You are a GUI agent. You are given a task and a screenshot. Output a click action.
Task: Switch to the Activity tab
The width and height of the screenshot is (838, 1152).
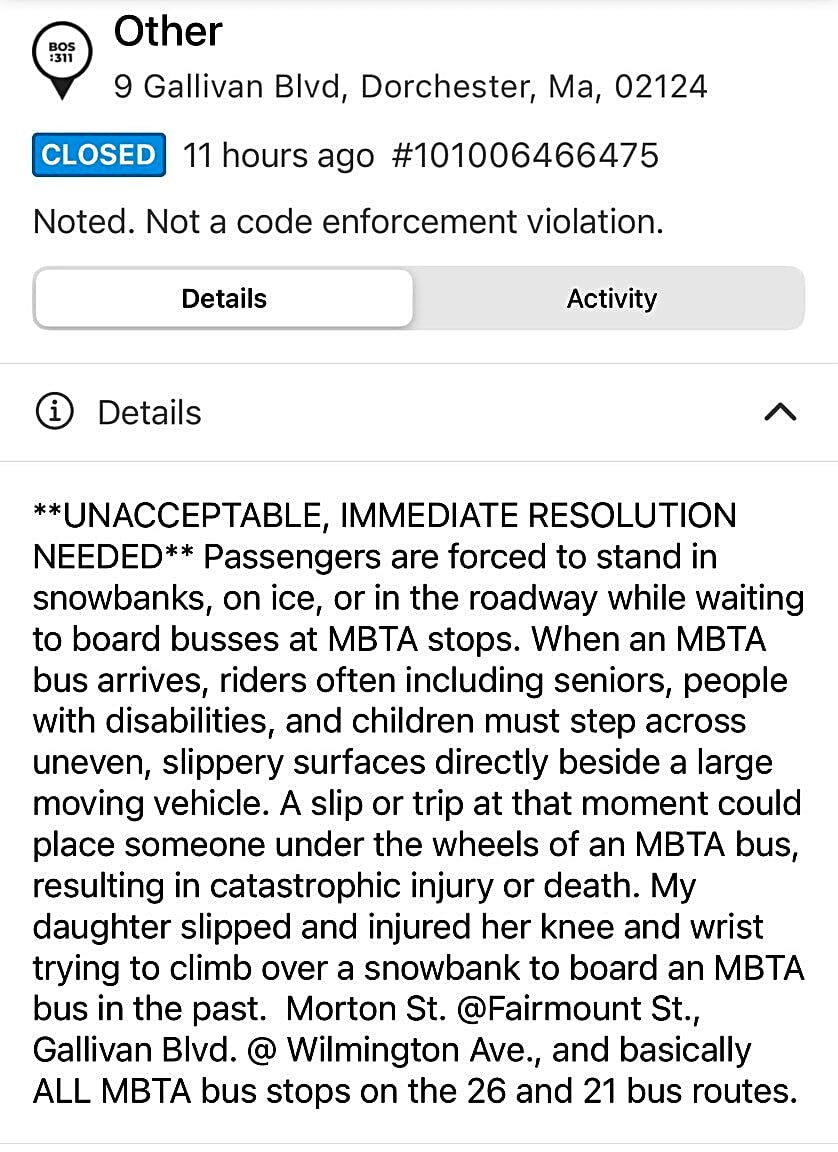point(611,299)
